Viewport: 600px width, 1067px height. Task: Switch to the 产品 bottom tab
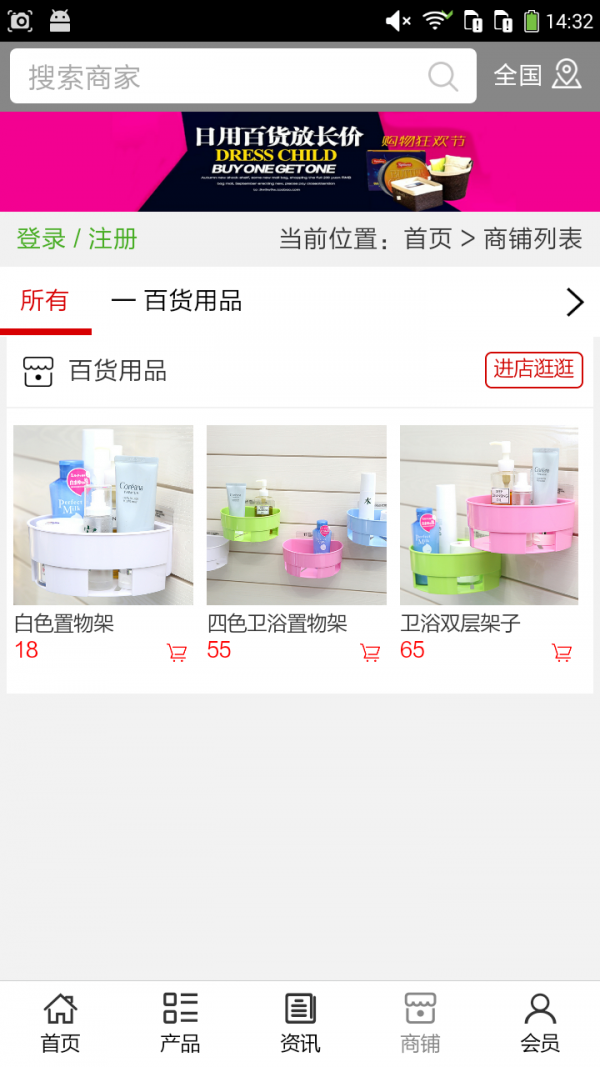(180, 1022)
